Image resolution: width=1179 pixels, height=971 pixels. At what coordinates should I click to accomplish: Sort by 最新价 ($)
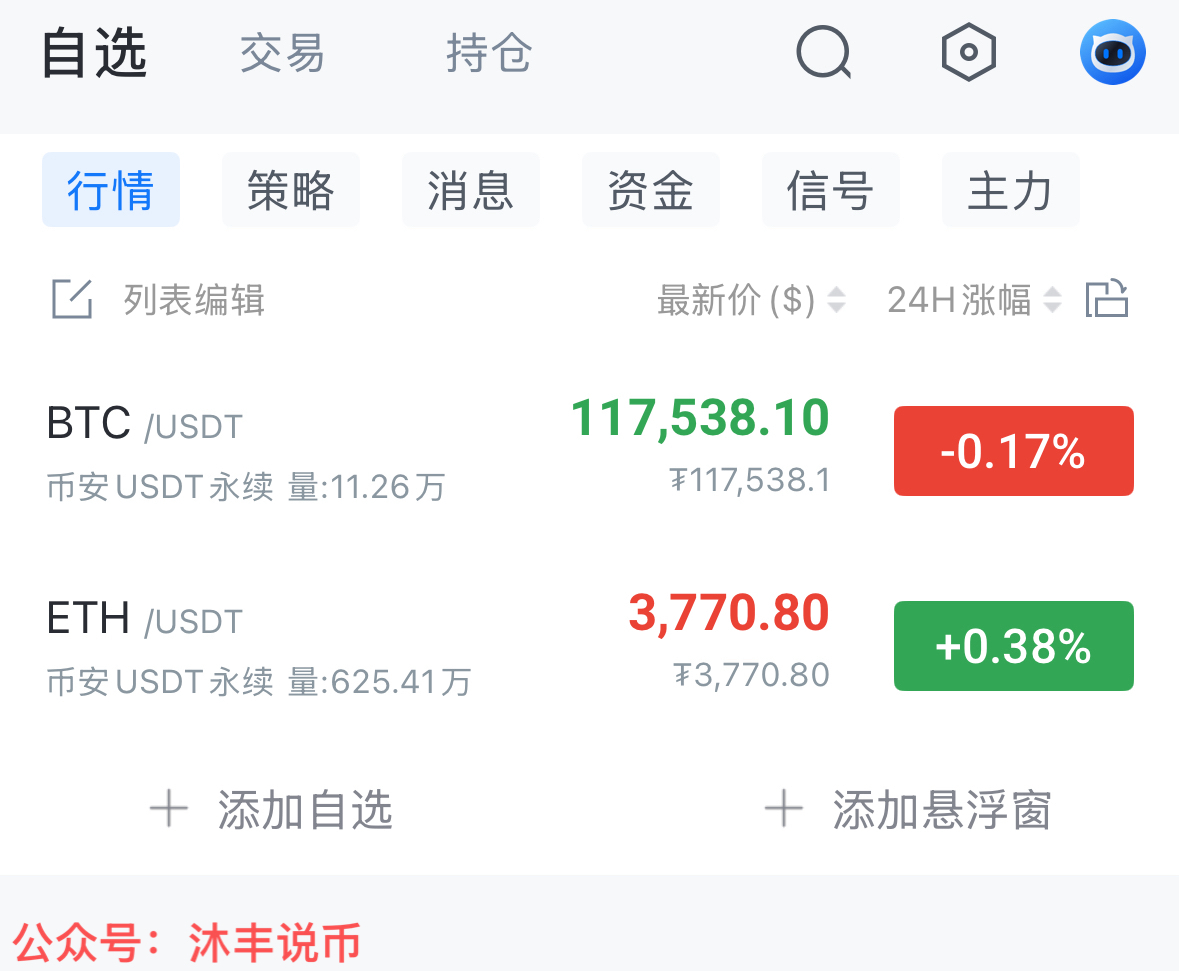(750, 299)
